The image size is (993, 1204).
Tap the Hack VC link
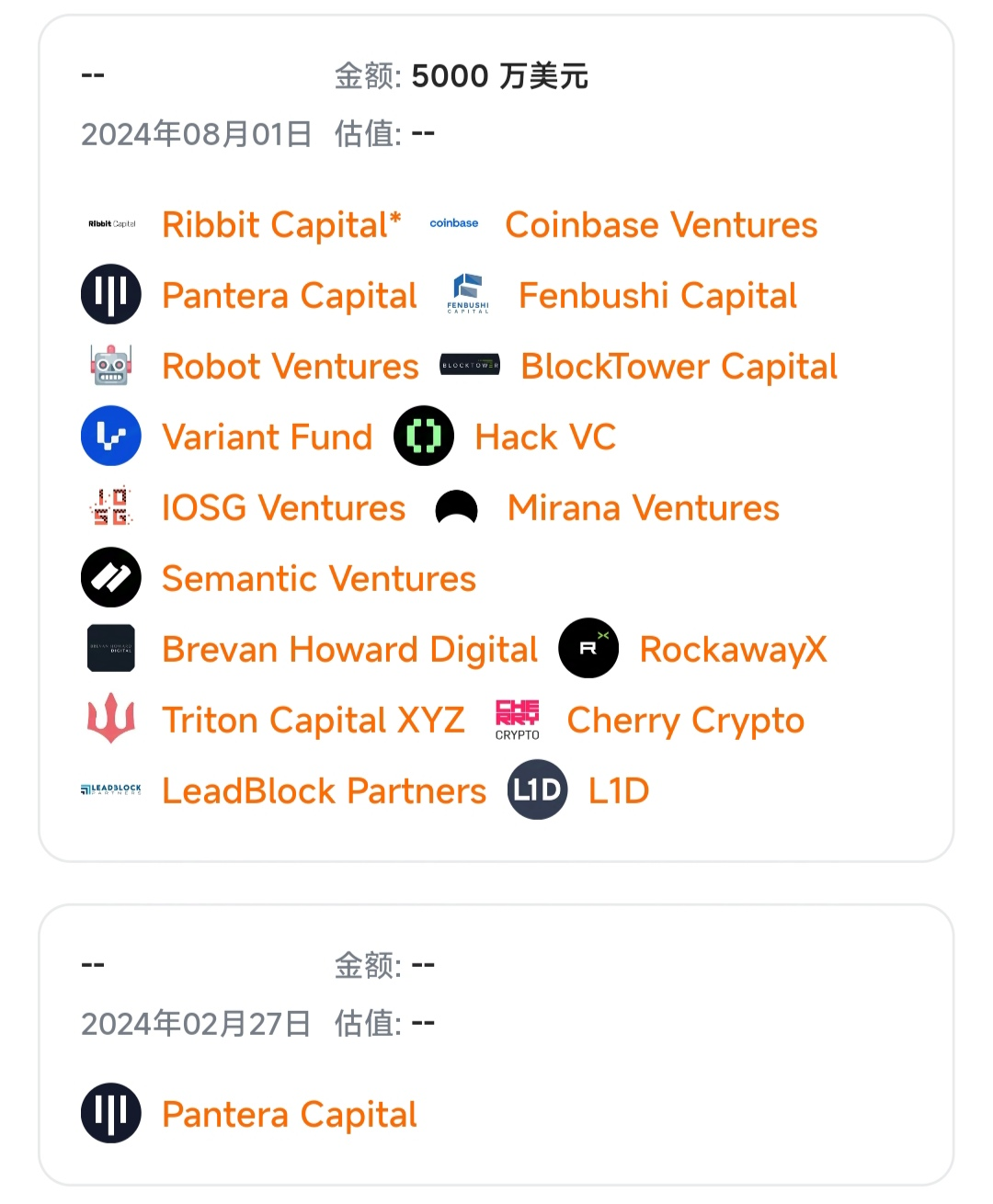[x=545, y=437]
